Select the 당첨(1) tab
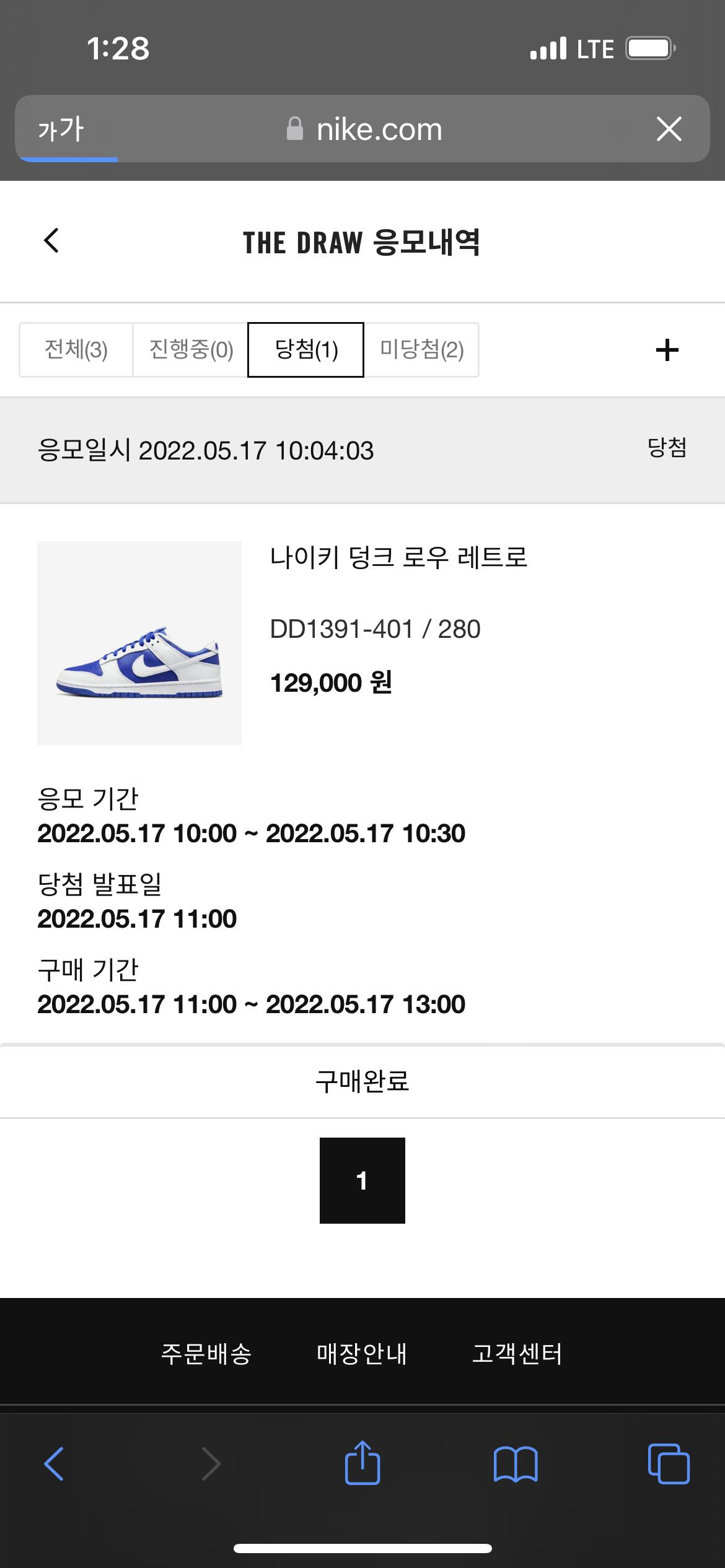This screenshot has height=1568, width=725. click(306, 350)
